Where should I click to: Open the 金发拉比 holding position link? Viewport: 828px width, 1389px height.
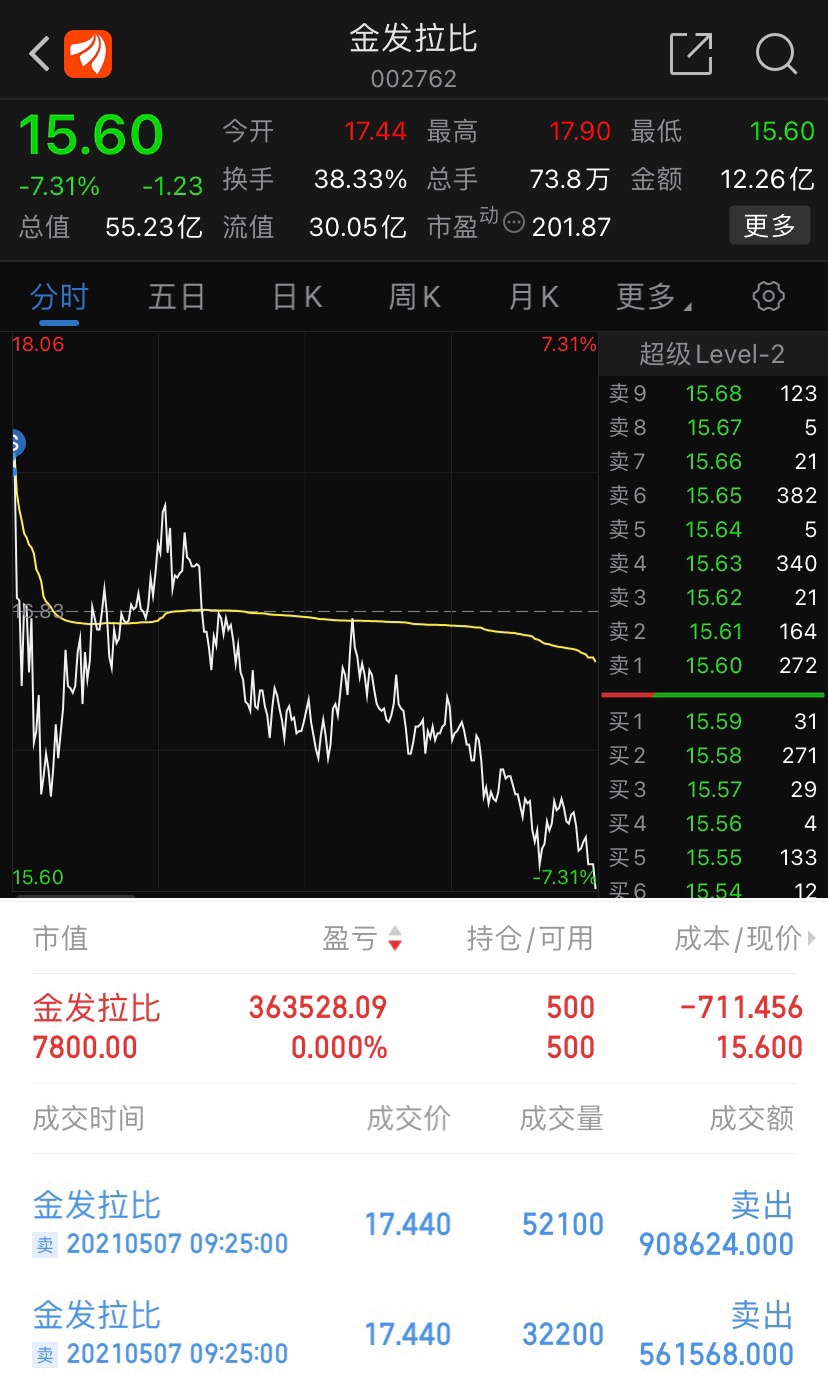pyautogui.click(x=95, y=1008)
